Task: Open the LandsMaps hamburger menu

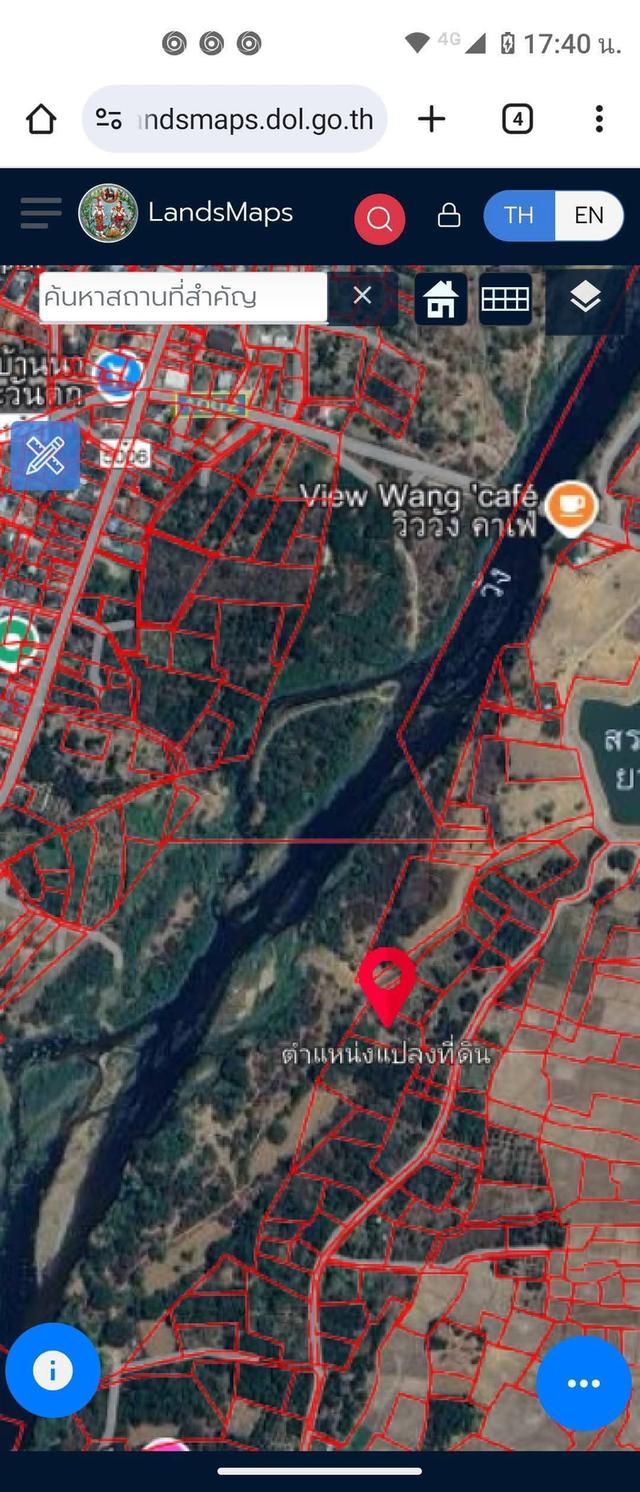Action: [x=41, y=213]
